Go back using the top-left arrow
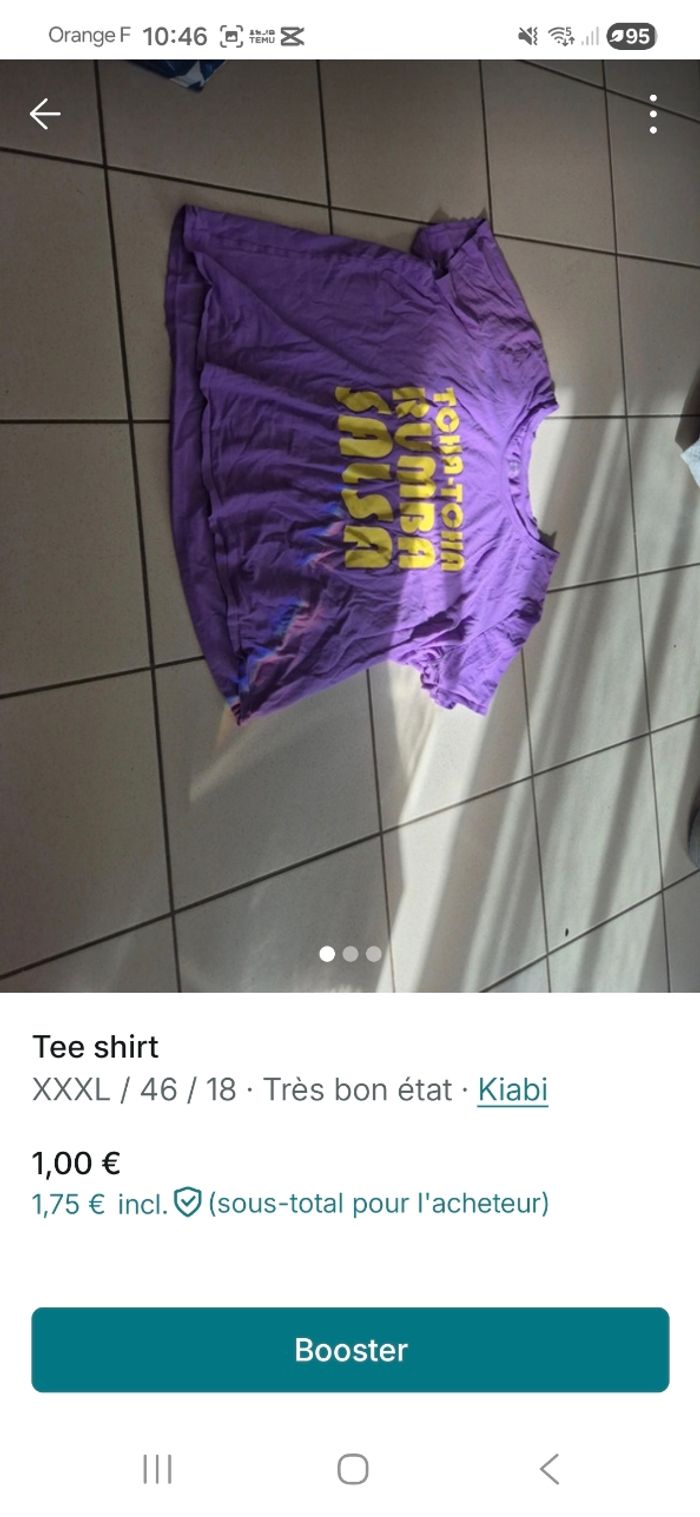 (x=45, y=115)
